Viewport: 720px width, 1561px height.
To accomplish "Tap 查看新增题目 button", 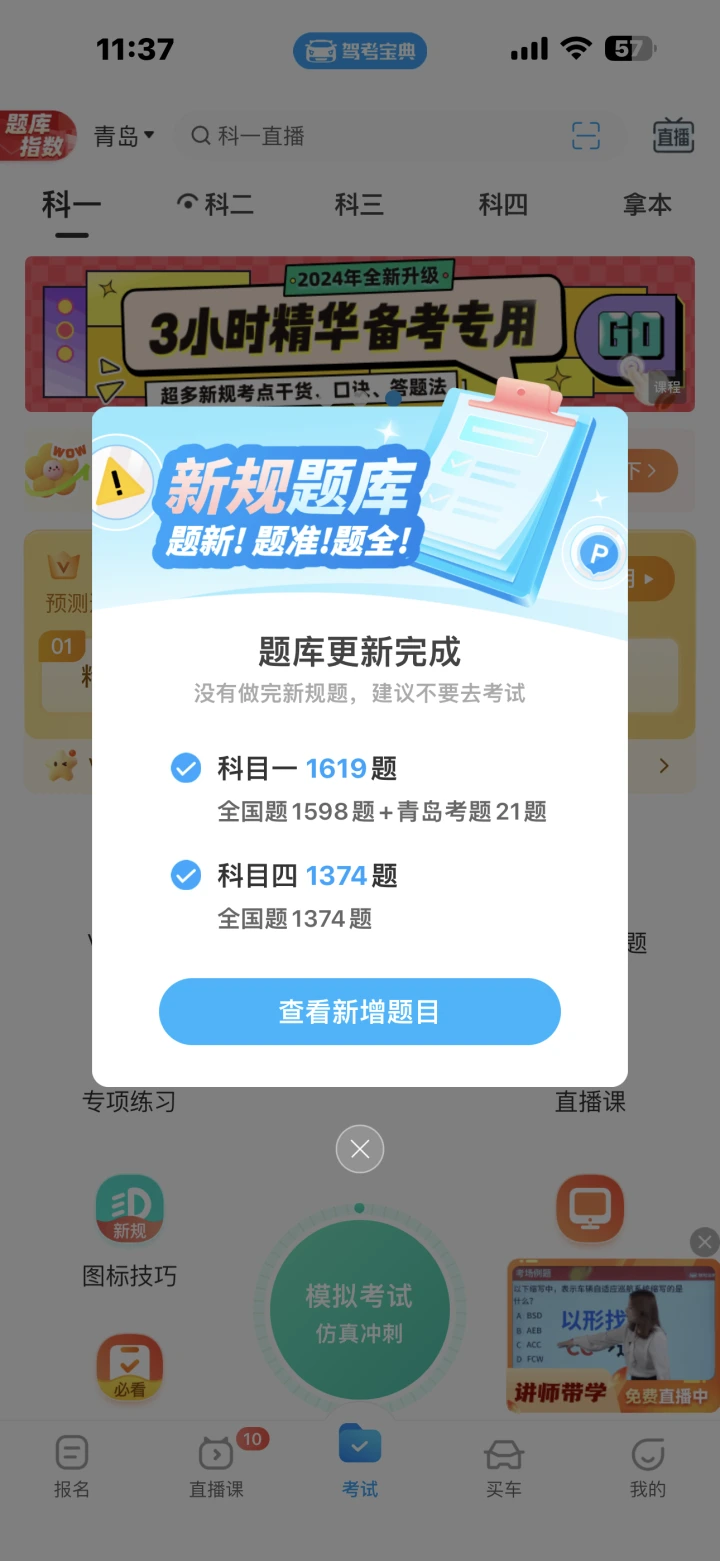I will click(359, 1012).
